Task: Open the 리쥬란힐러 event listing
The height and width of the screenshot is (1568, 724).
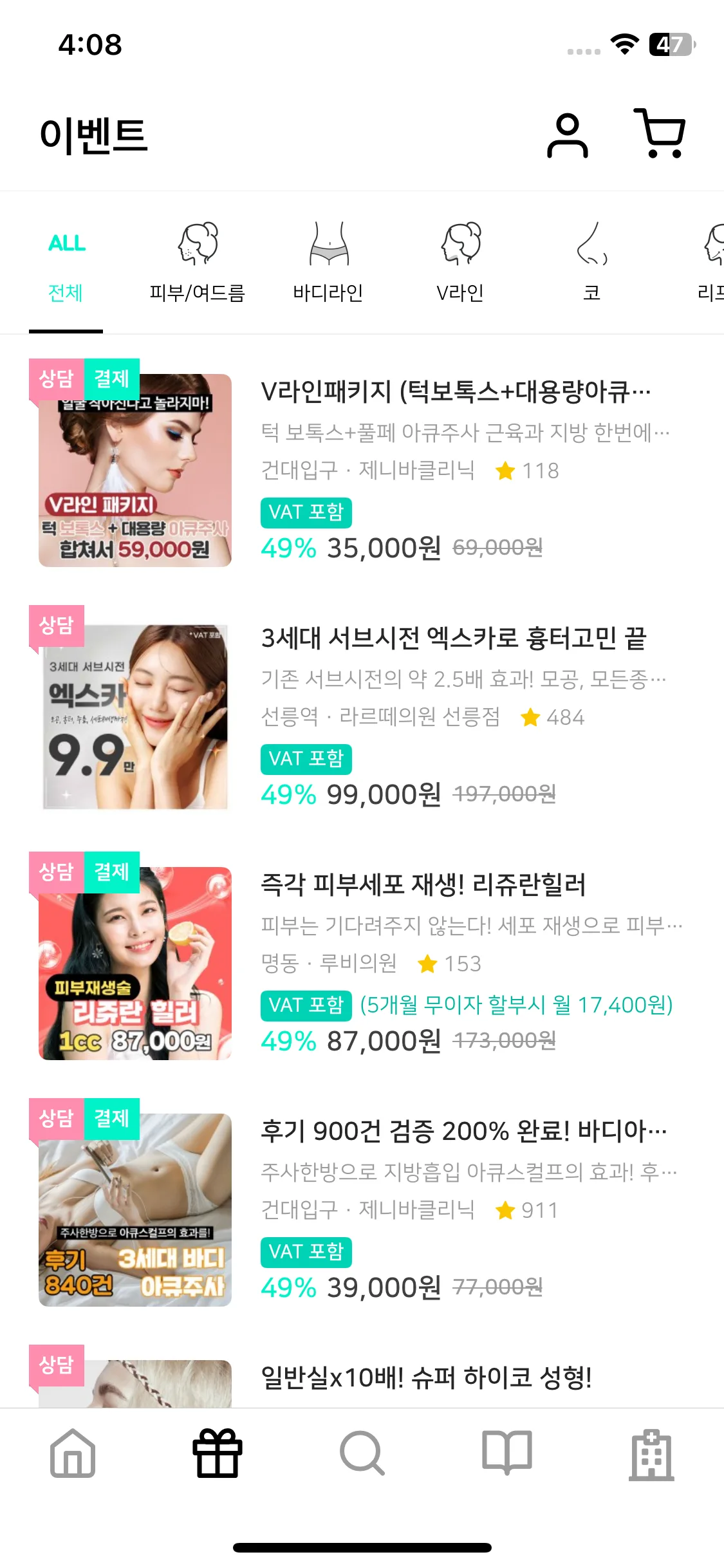Action: [x=423, y=885]
